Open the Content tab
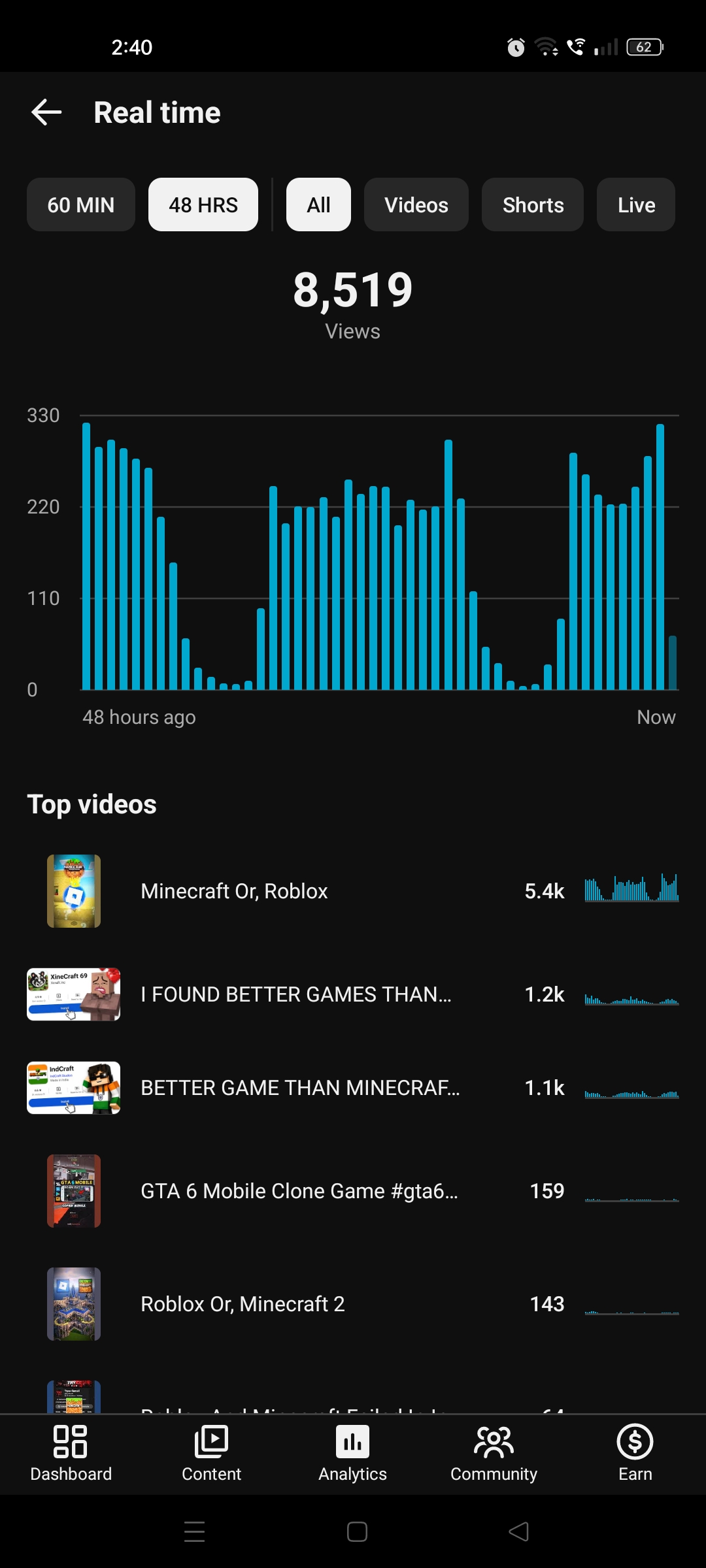Viewport: 706px width, 1568px height. (x=212, y=1454)
